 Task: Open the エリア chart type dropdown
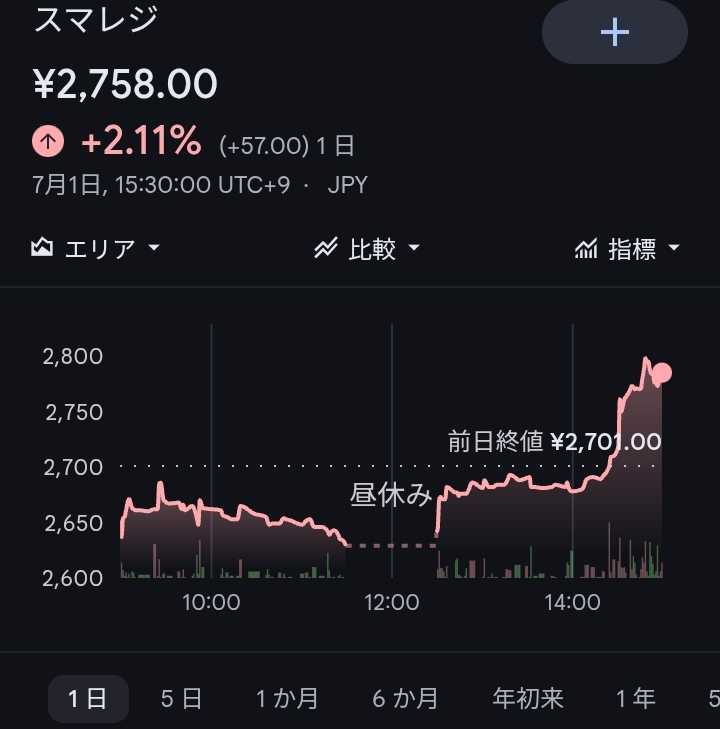96,249
